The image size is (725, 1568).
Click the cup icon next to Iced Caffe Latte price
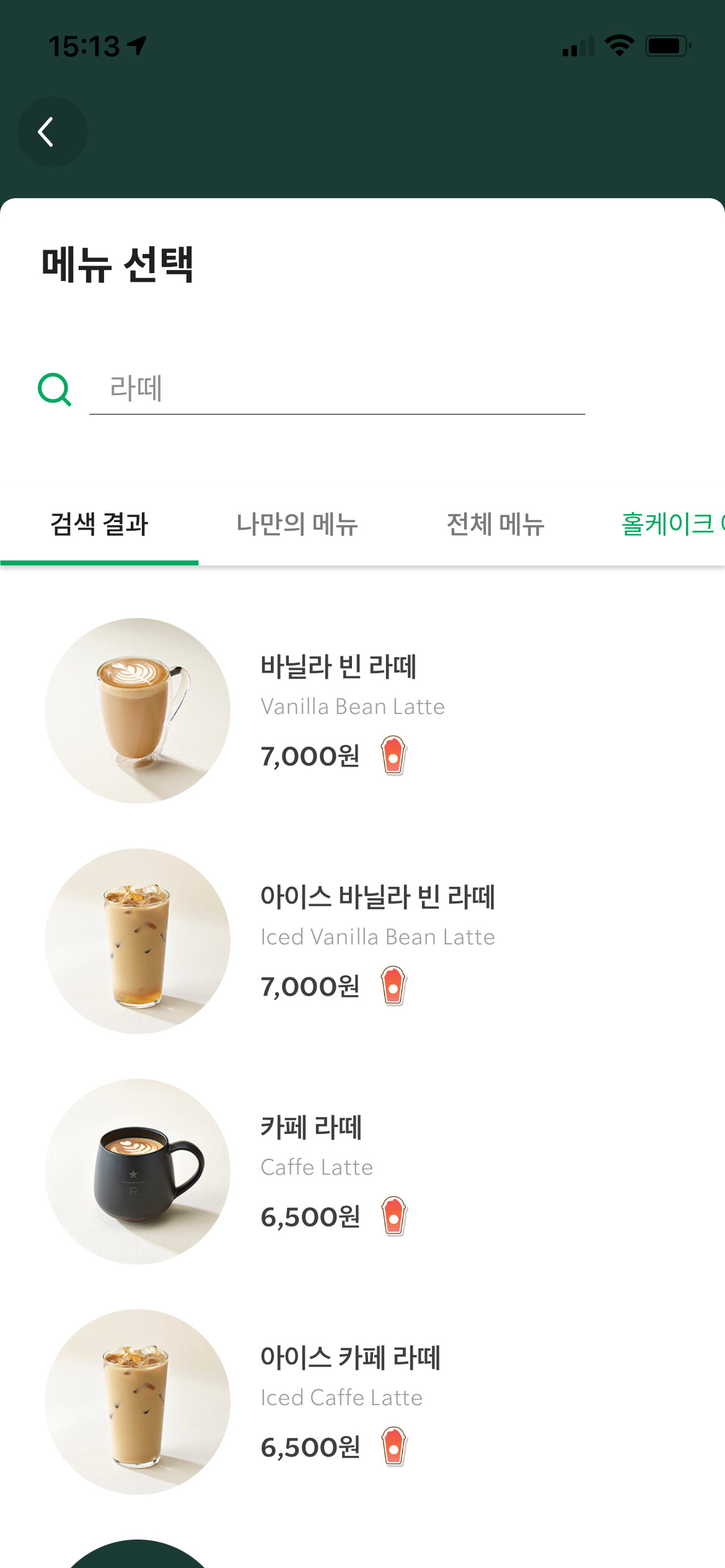(x=392, y=1446)
